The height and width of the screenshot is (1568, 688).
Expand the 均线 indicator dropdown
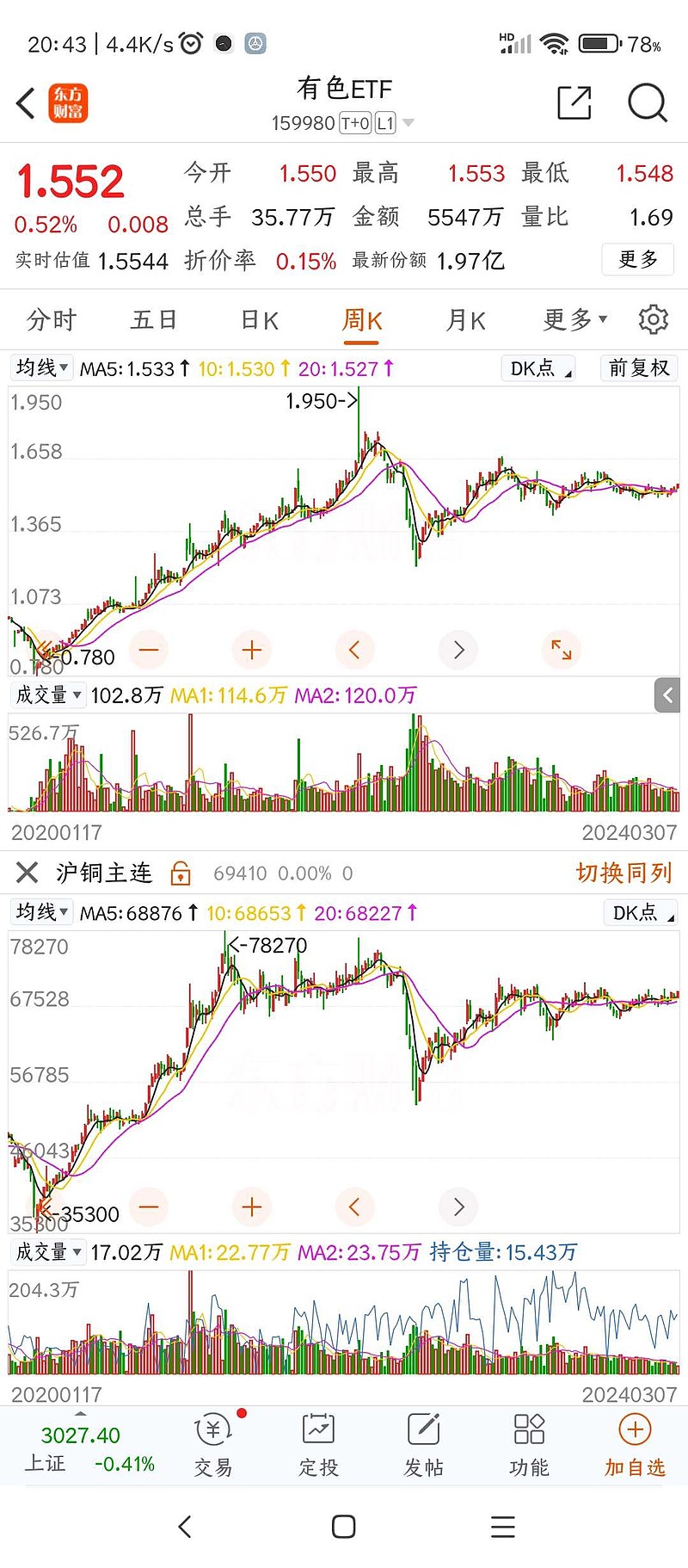pyautogui.click(x=40, y=367)
